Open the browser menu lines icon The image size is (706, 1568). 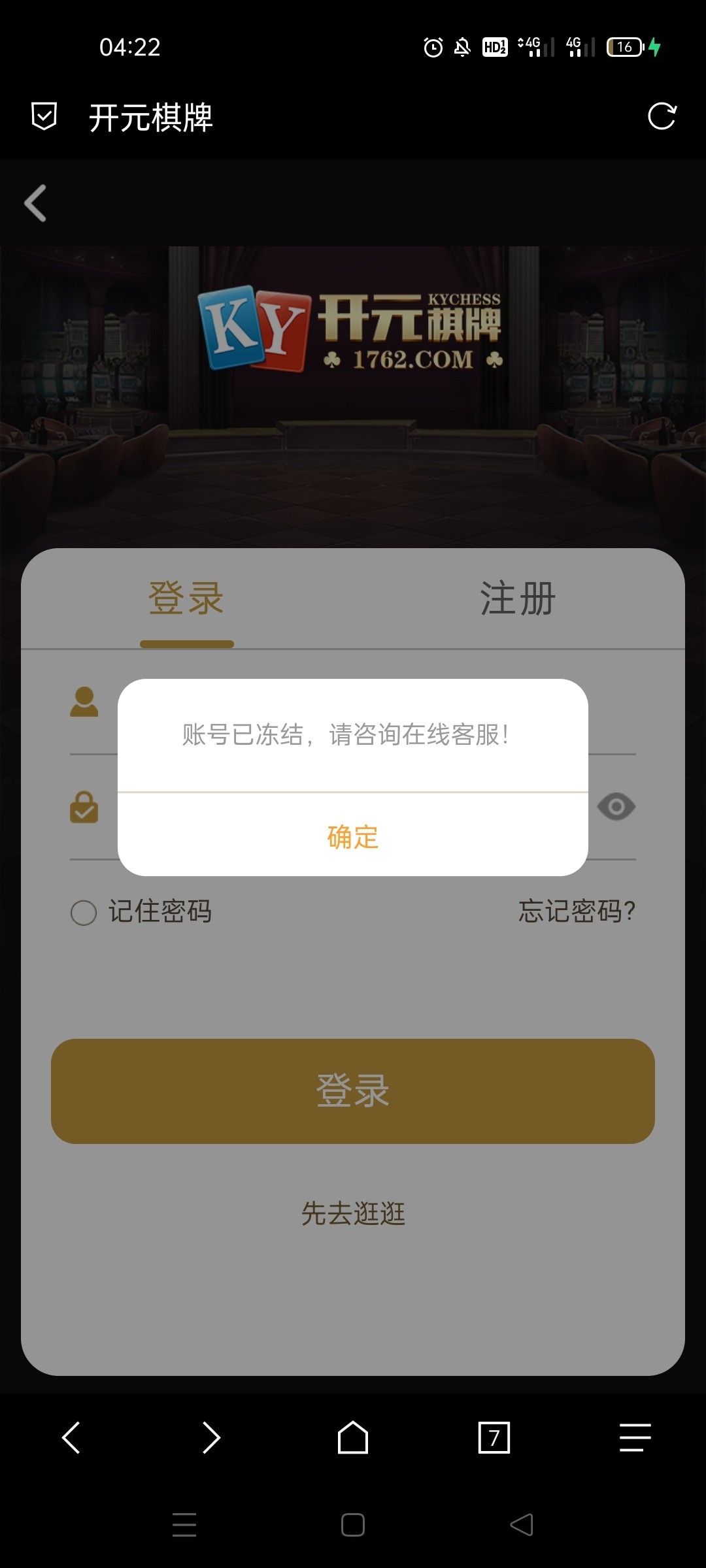[x=635, y=1437]
